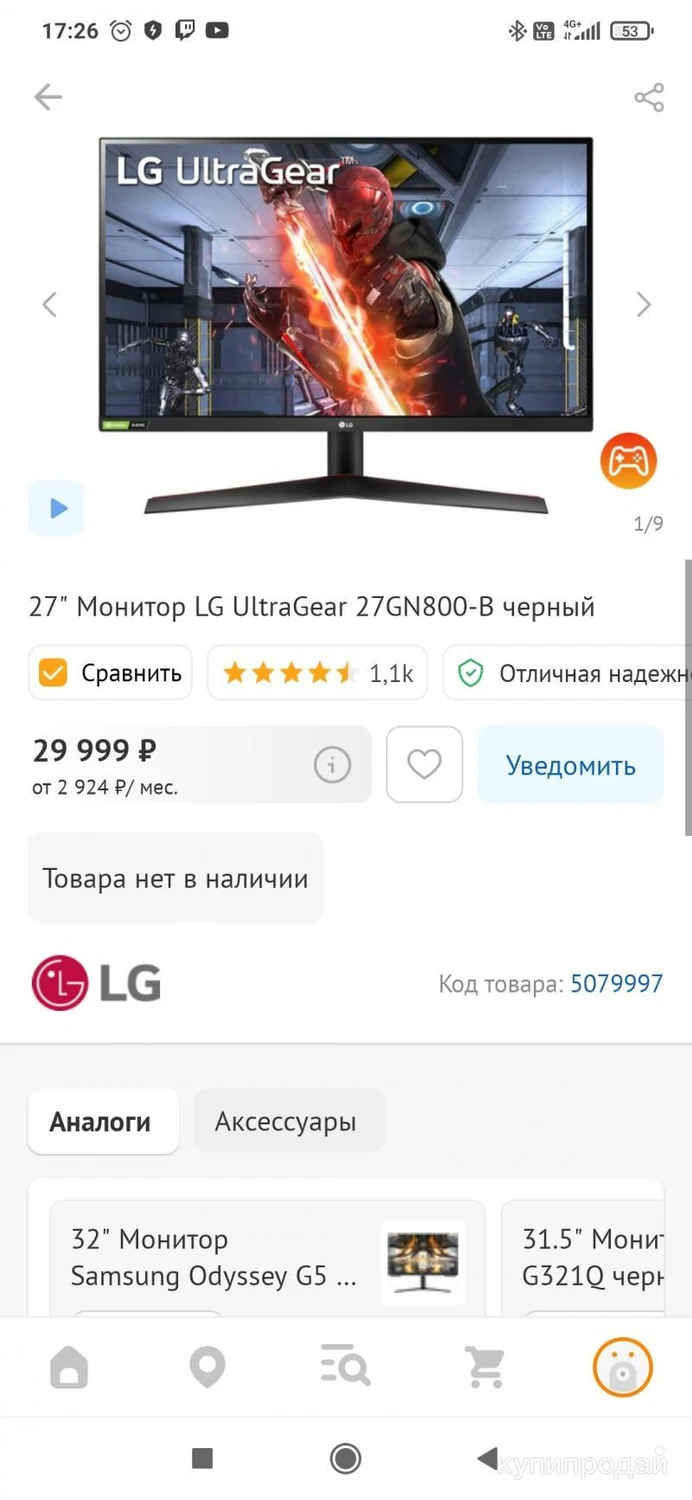Go to the home tab

point(69,1367)
